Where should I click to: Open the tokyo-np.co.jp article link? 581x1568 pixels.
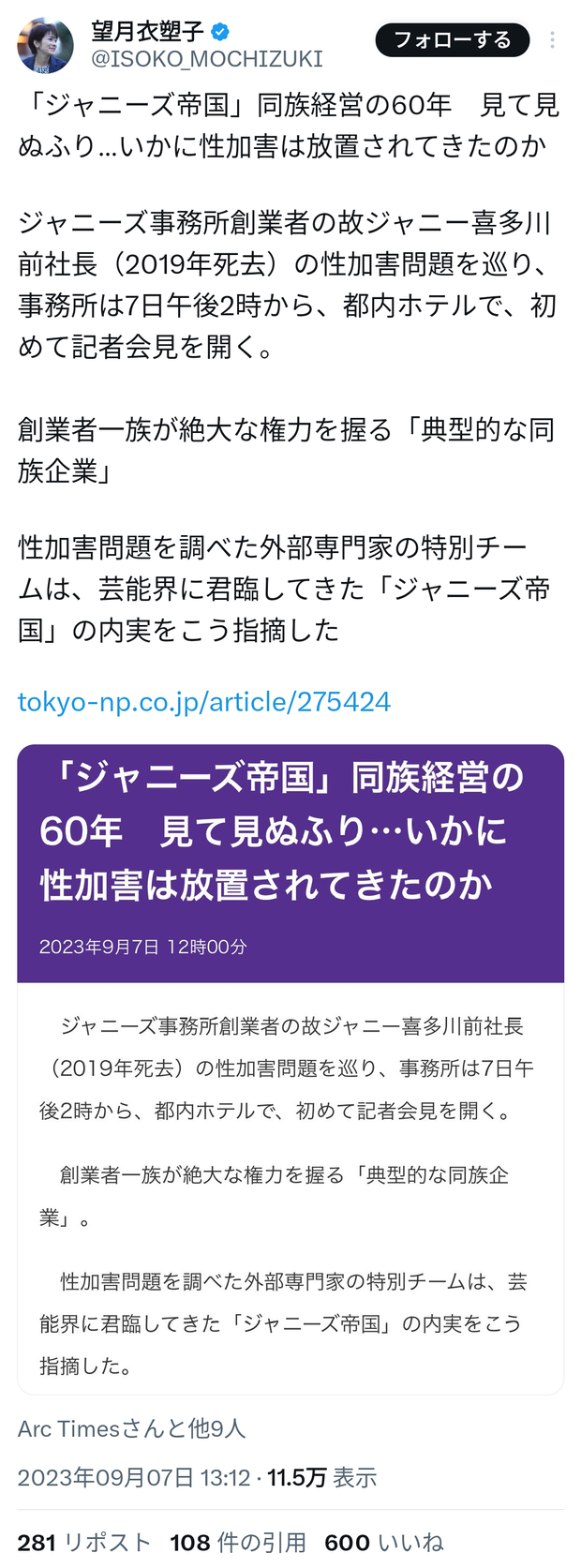[x=203, y=702]
